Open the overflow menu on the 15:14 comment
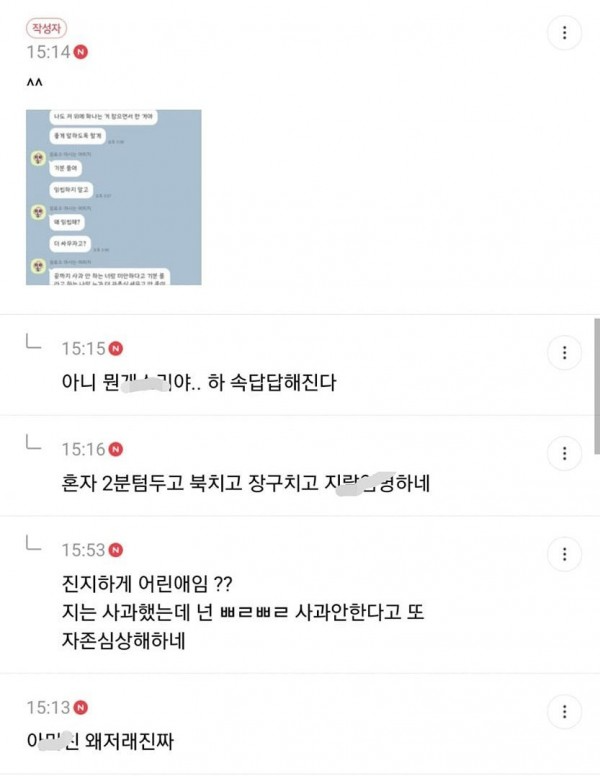The height and width of the screenshot is (776, 600). (x=565, y=33)
